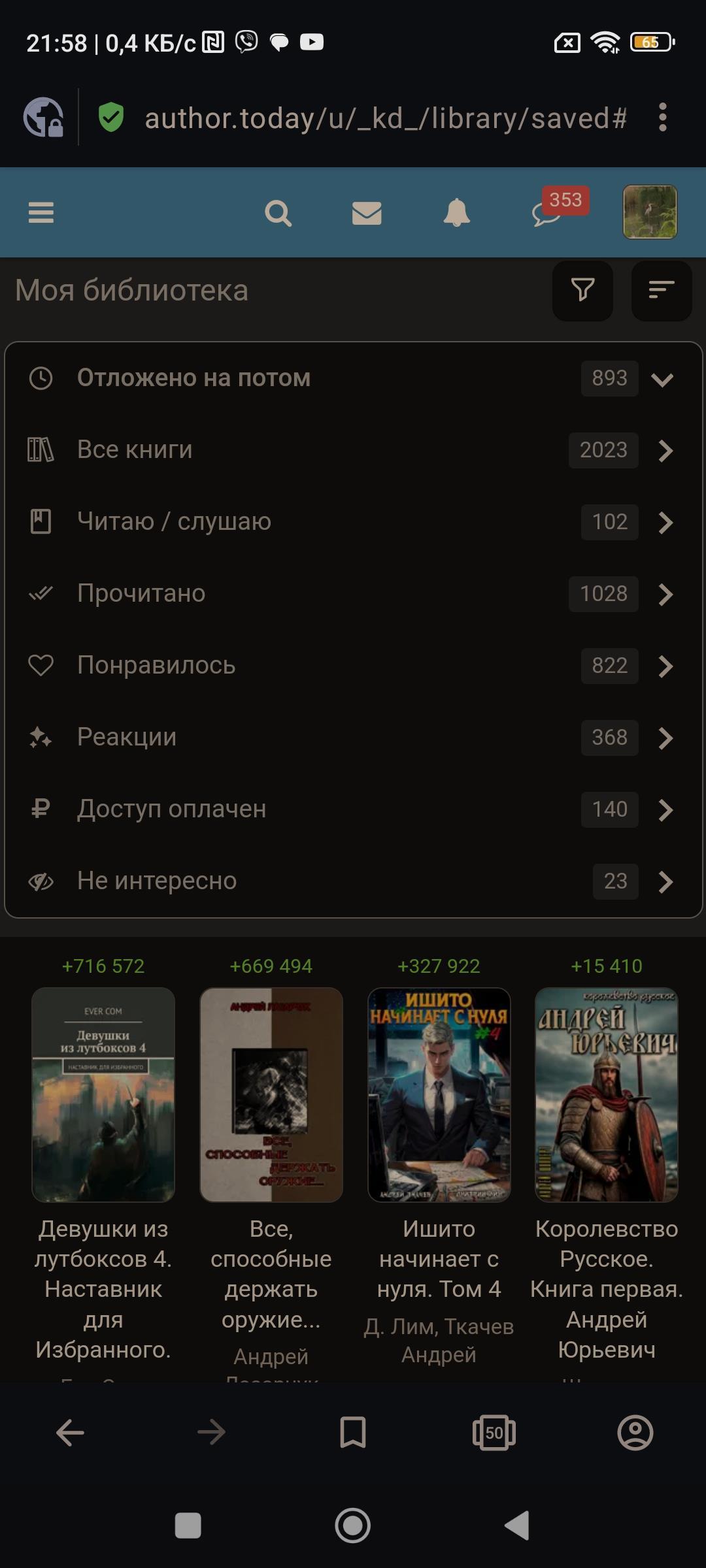This screenshot has width=706, height=1568.
Task: Open Понравилось list
Action: point(353,666)
